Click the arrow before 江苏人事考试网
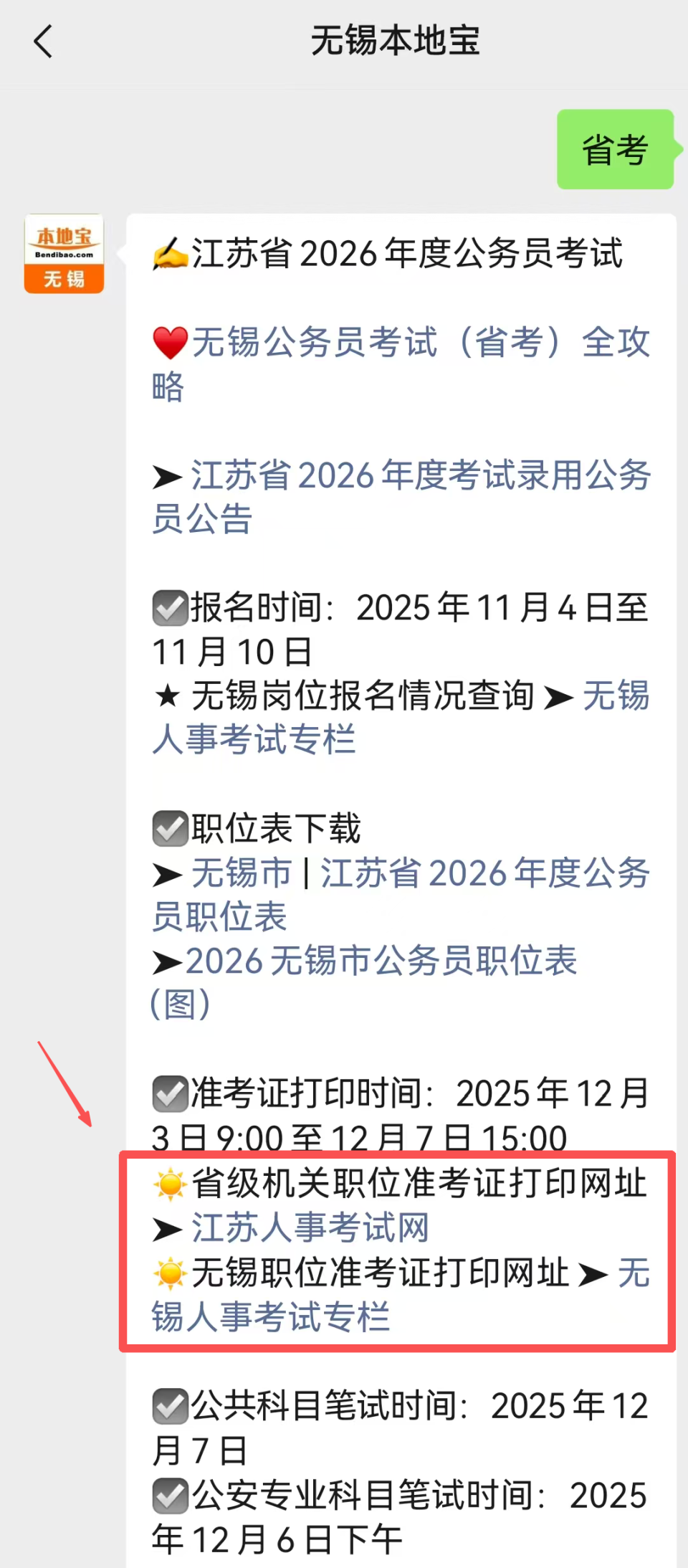Screen dimensions: 688x1568 pos(166,1228)
